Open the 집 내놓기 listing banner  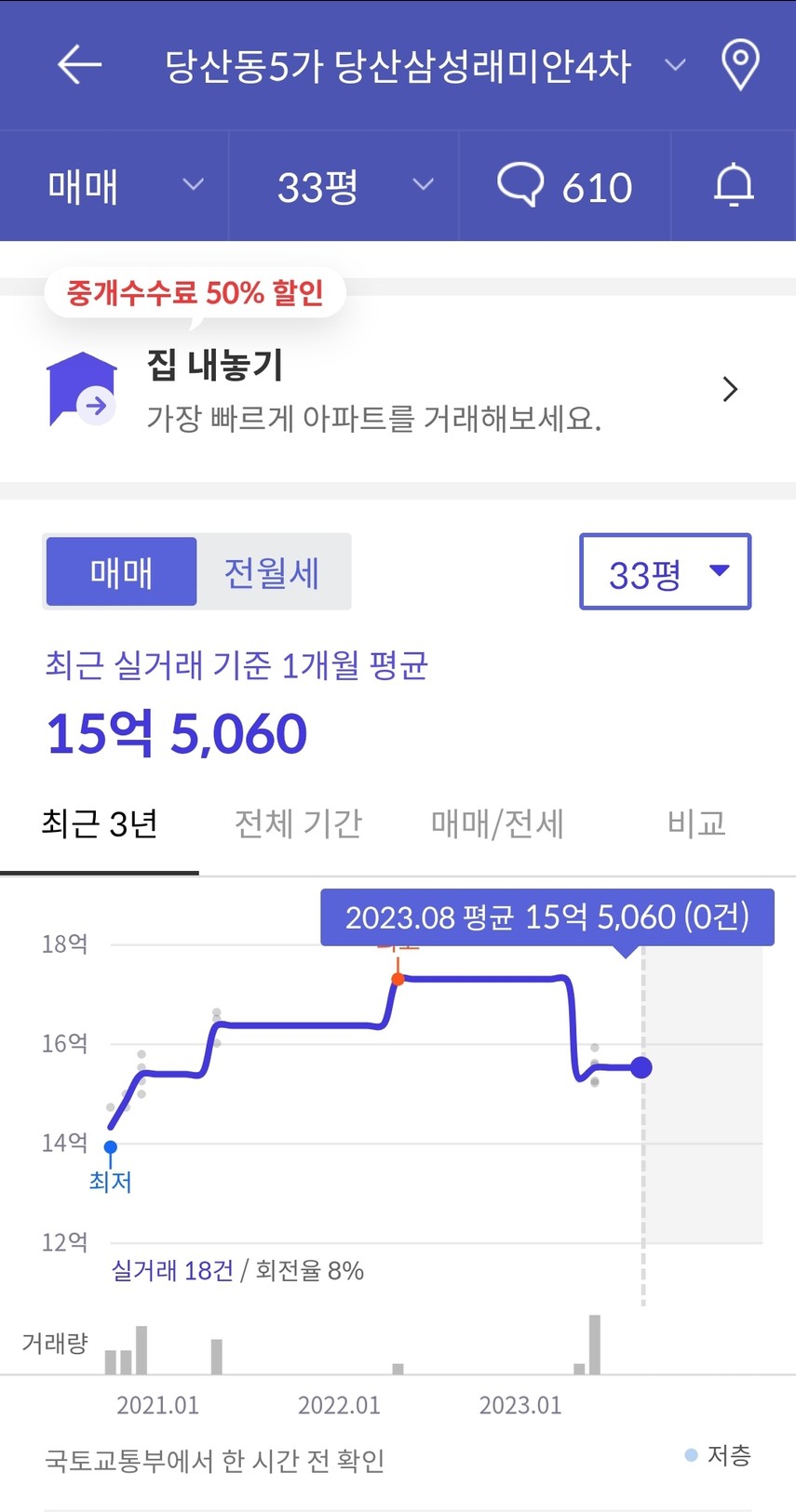[x=398, y=390]
